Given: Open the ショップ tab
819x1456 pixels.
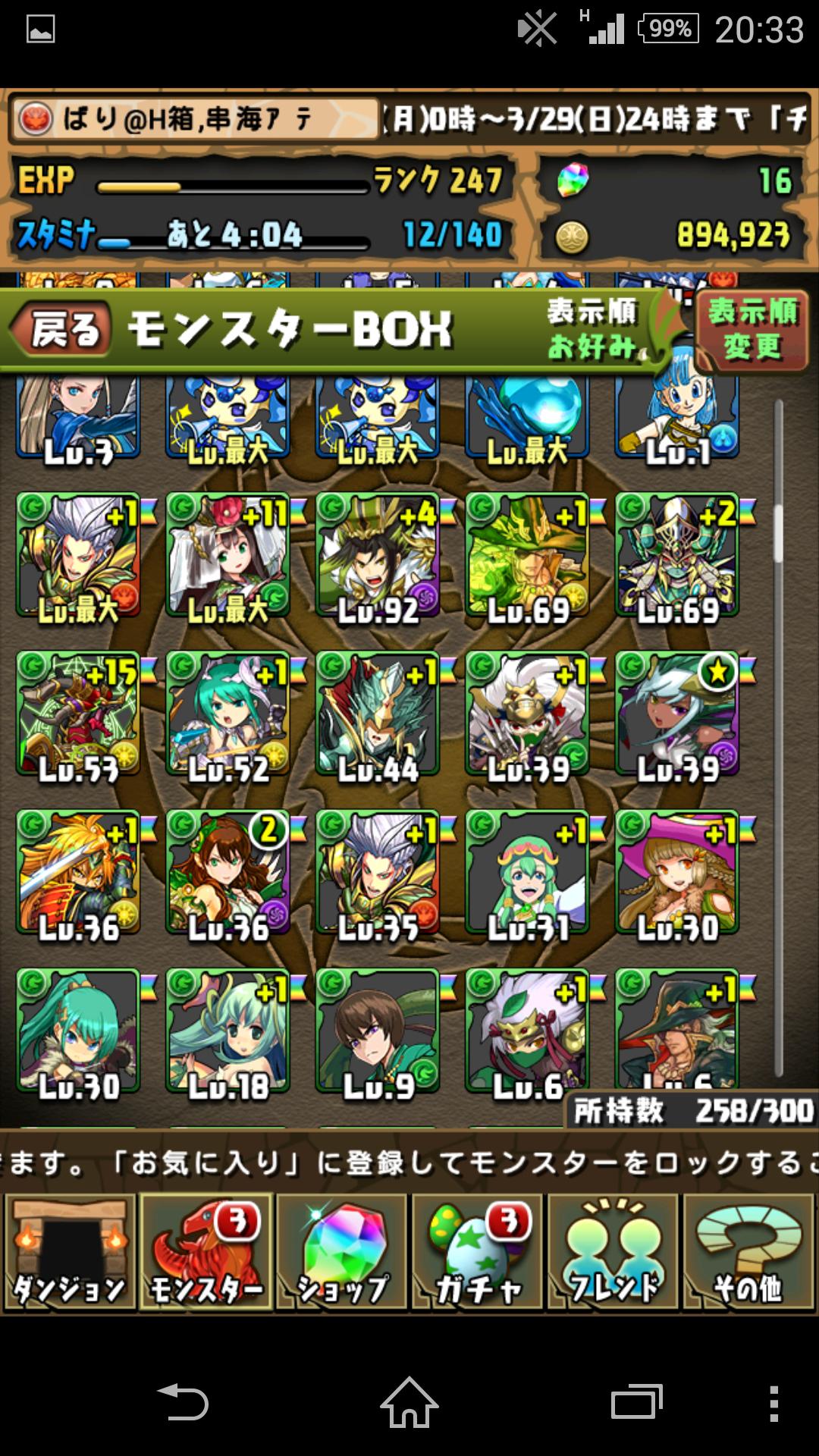Looking at the screenshot, I should pyautogui.click(x=342, y=1252).
